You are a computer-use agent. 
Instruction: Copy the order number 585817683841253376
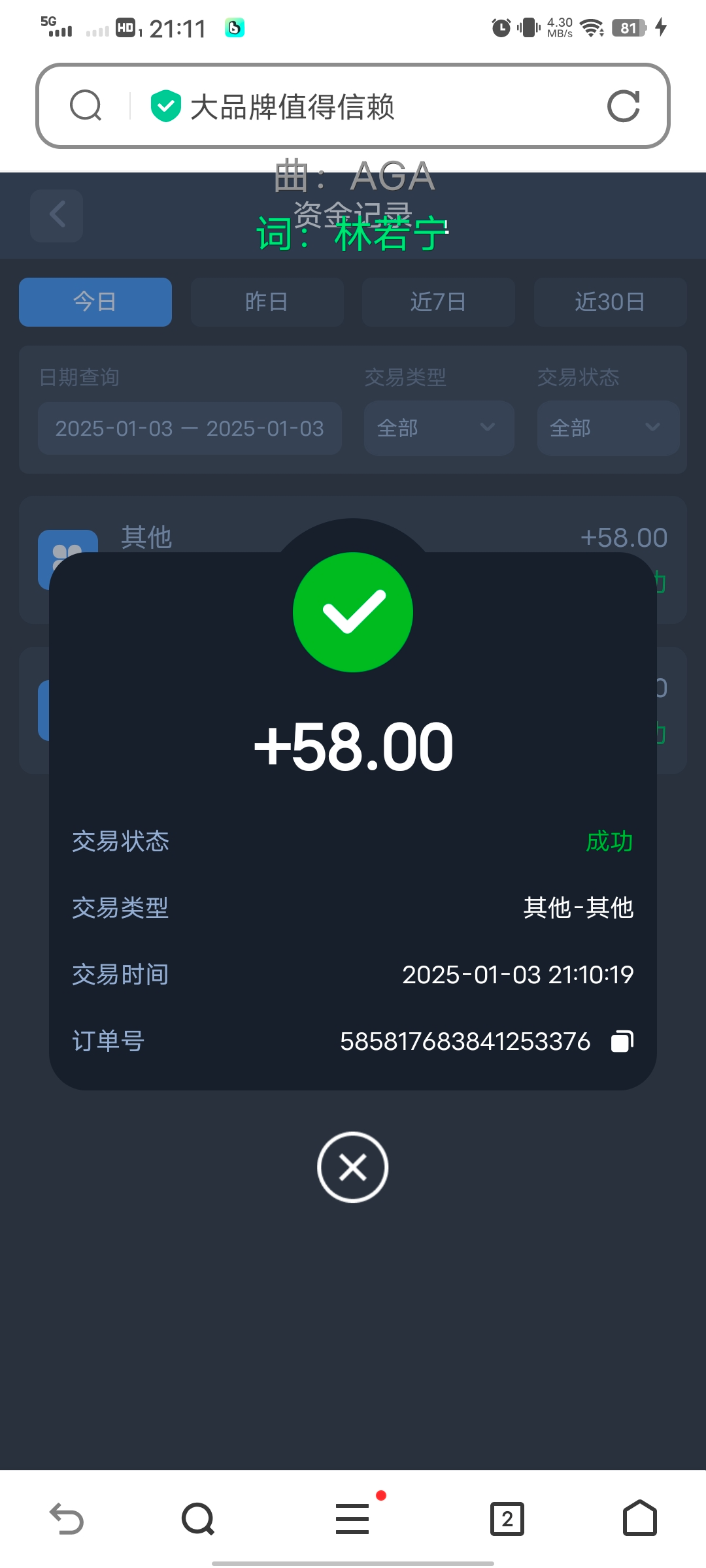click(x=622, y=1041)
